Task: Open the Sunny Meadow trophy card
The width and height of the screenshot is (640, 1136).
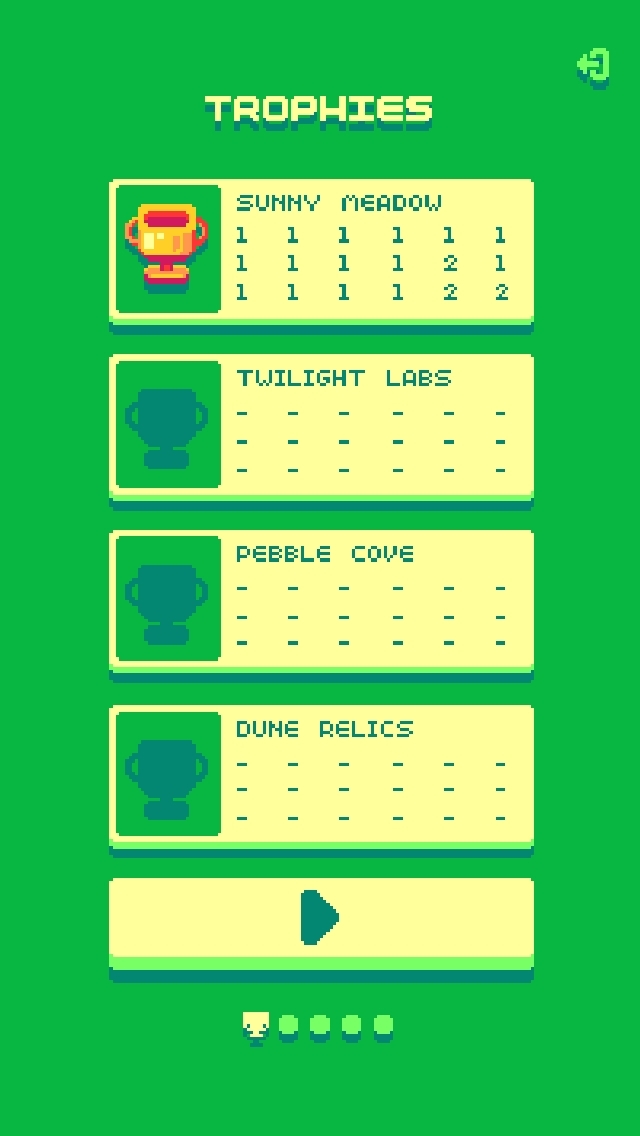Action: [x=321, y=250]
